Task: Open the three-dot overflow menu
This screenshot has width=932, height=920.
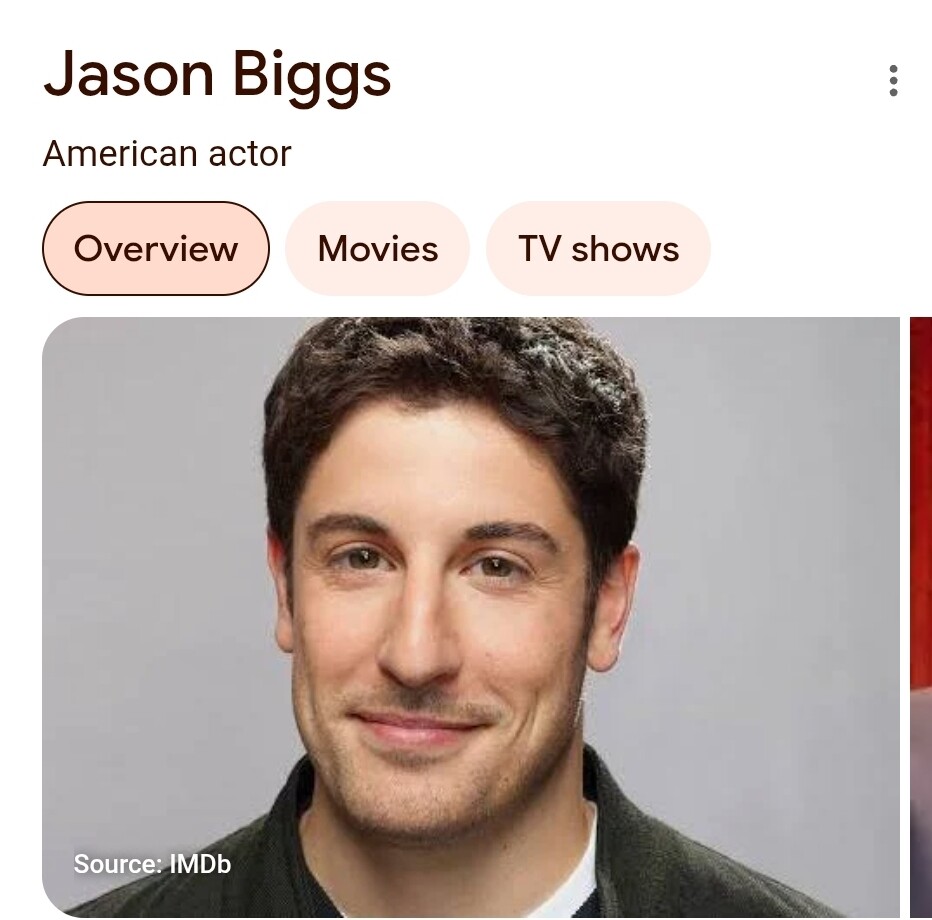Action: [893, 81]
